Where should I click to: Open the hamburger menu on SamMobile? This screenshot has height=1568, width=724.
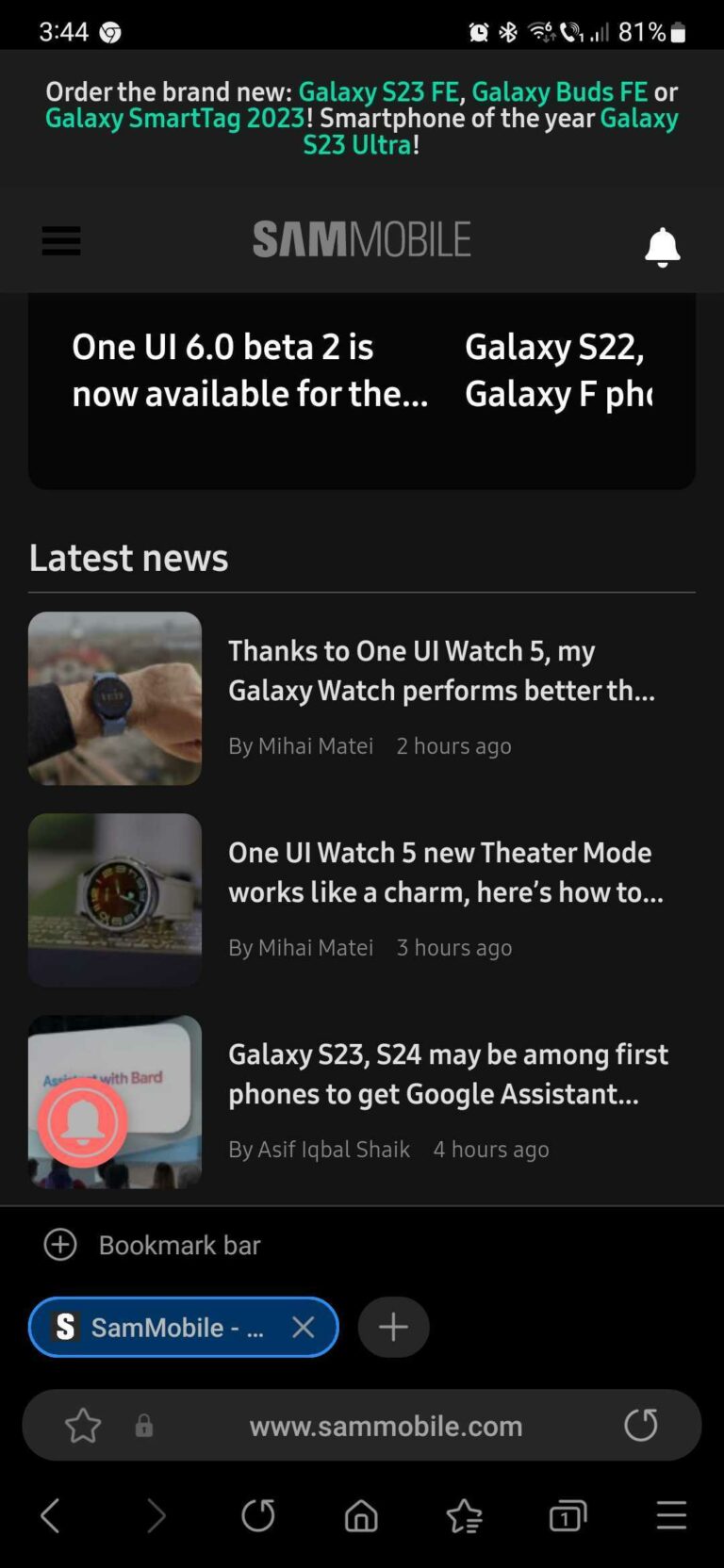(x=61, y=241)
